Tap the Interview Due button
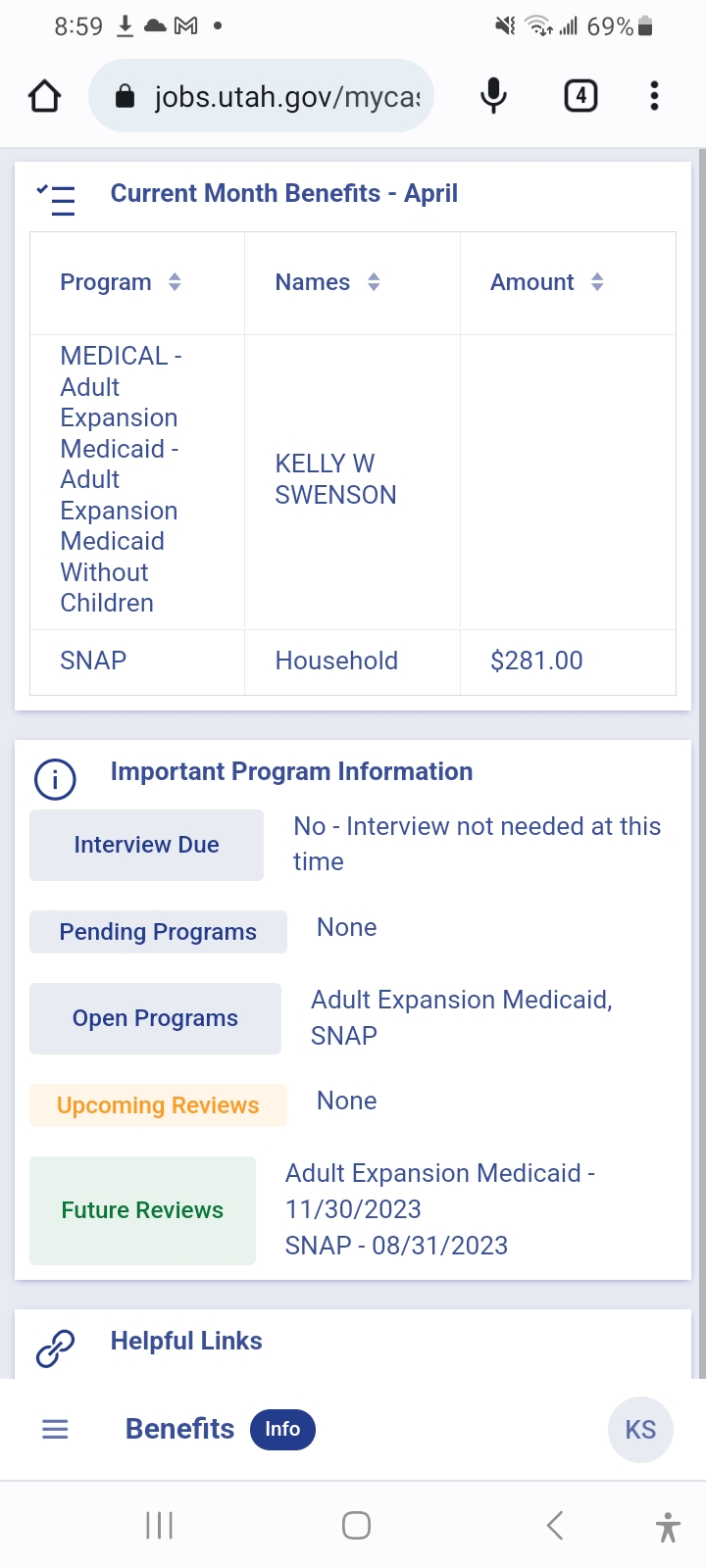This screenshot has height=1568, width=706. pyautogui.click(x=146, y=845)
